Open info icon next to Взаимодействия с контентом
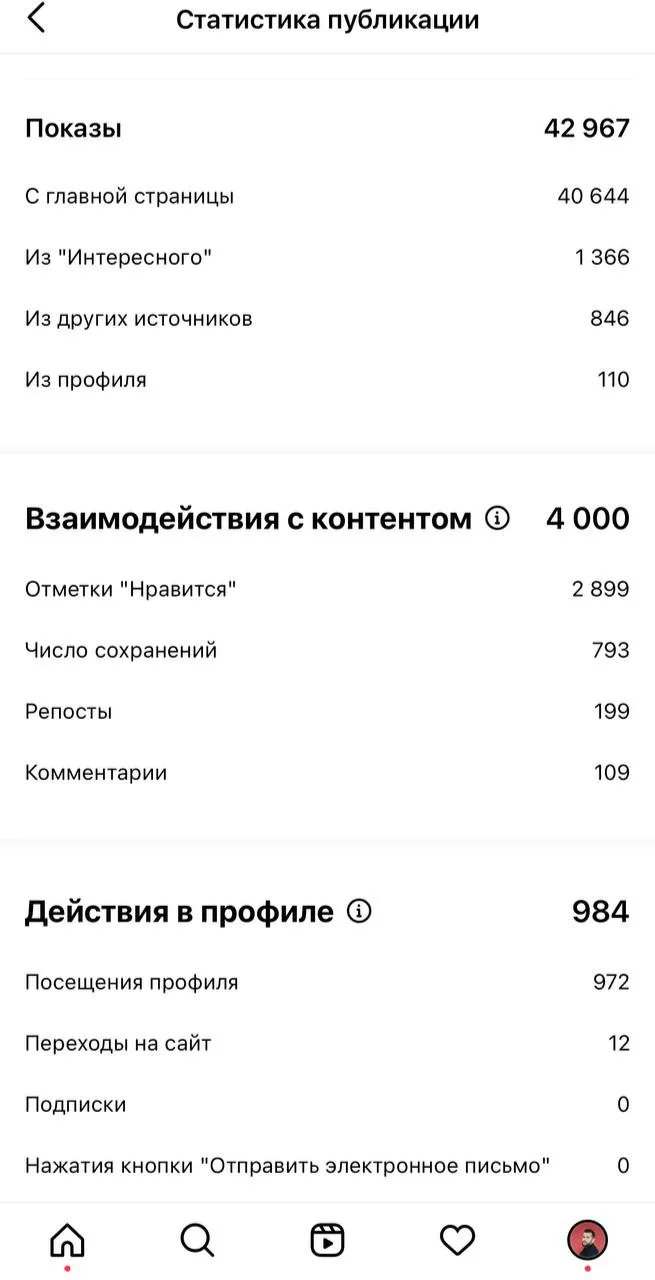 pyautogui.click(x=497, y=518)
